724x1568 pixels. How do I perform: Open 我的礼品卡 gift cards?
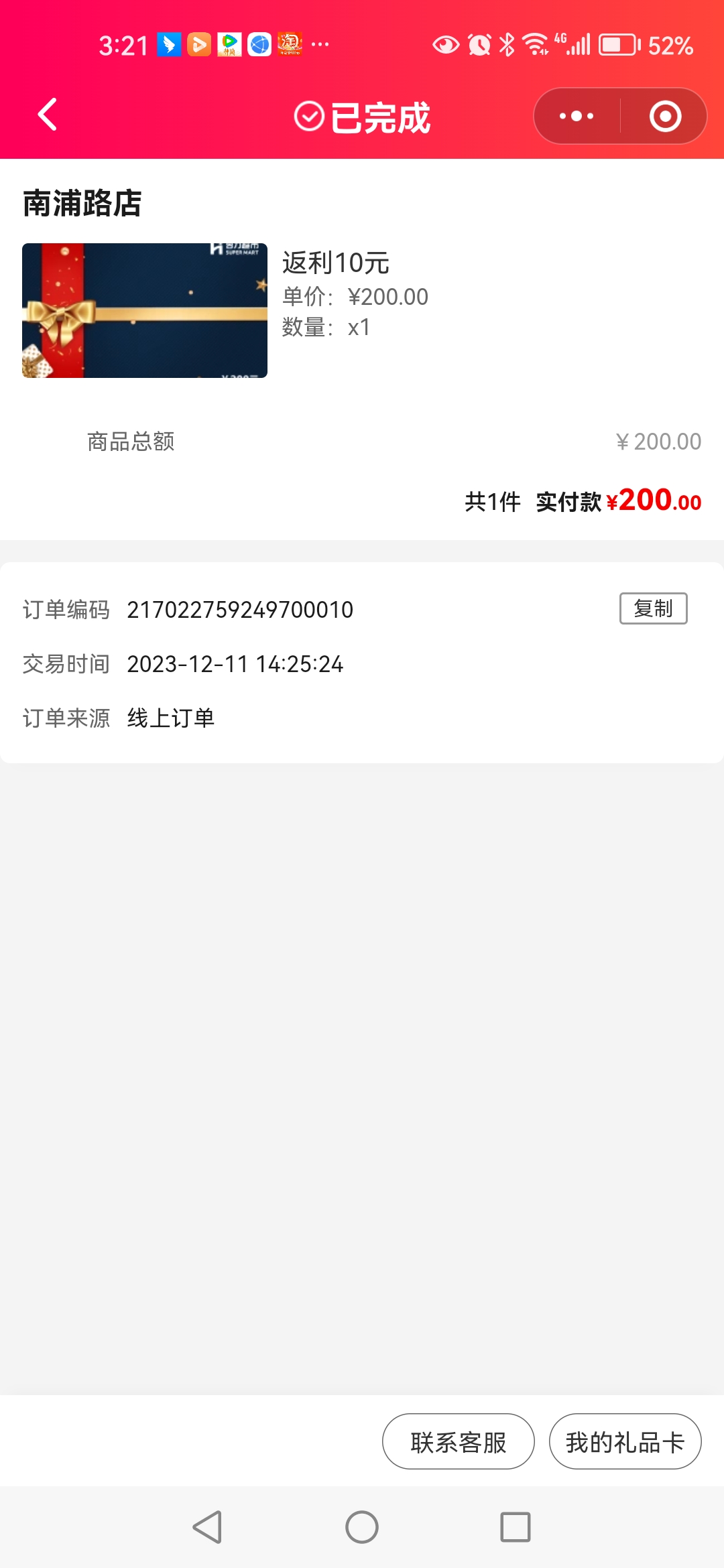[x=625, y=1442]
